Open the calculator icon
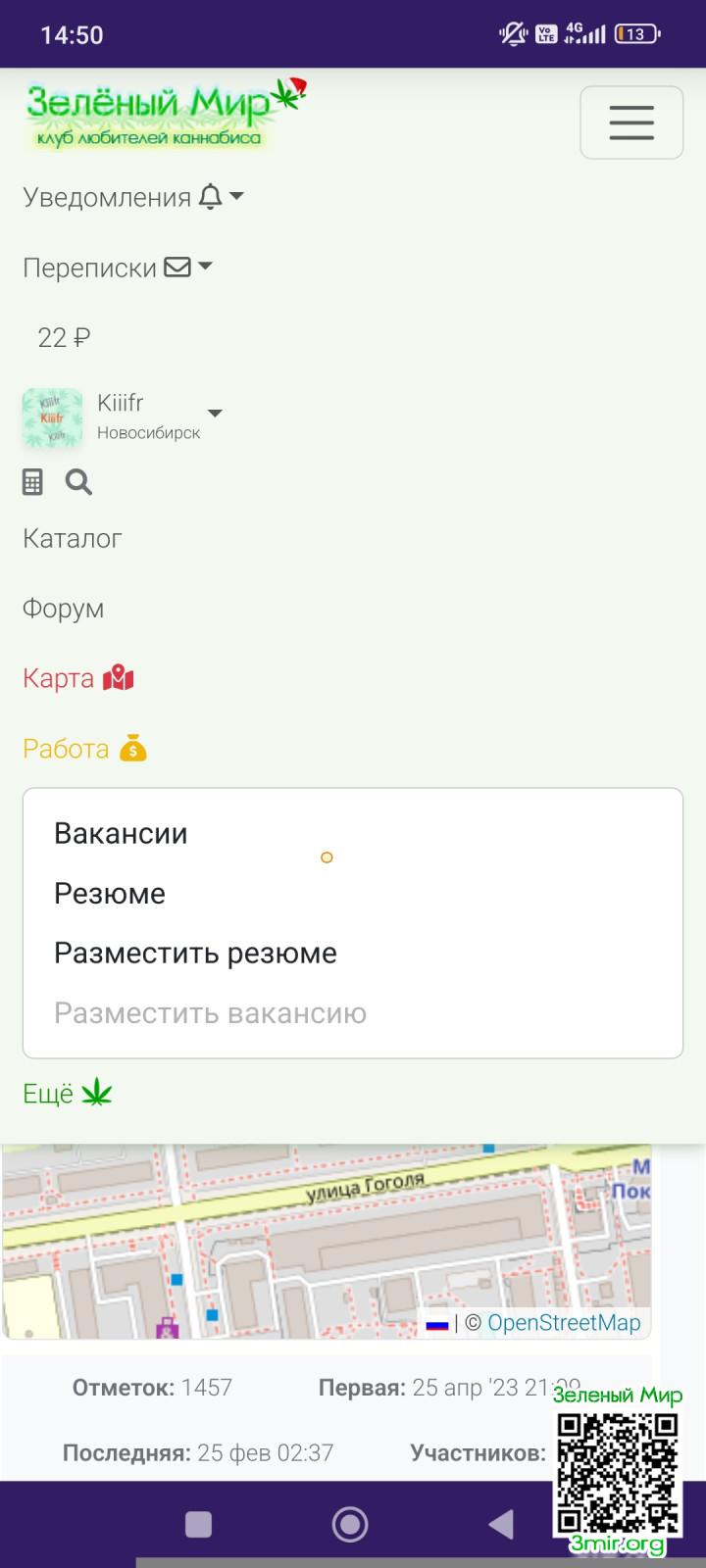This screenshot has width=706, height=1568. tap(33, 482)
